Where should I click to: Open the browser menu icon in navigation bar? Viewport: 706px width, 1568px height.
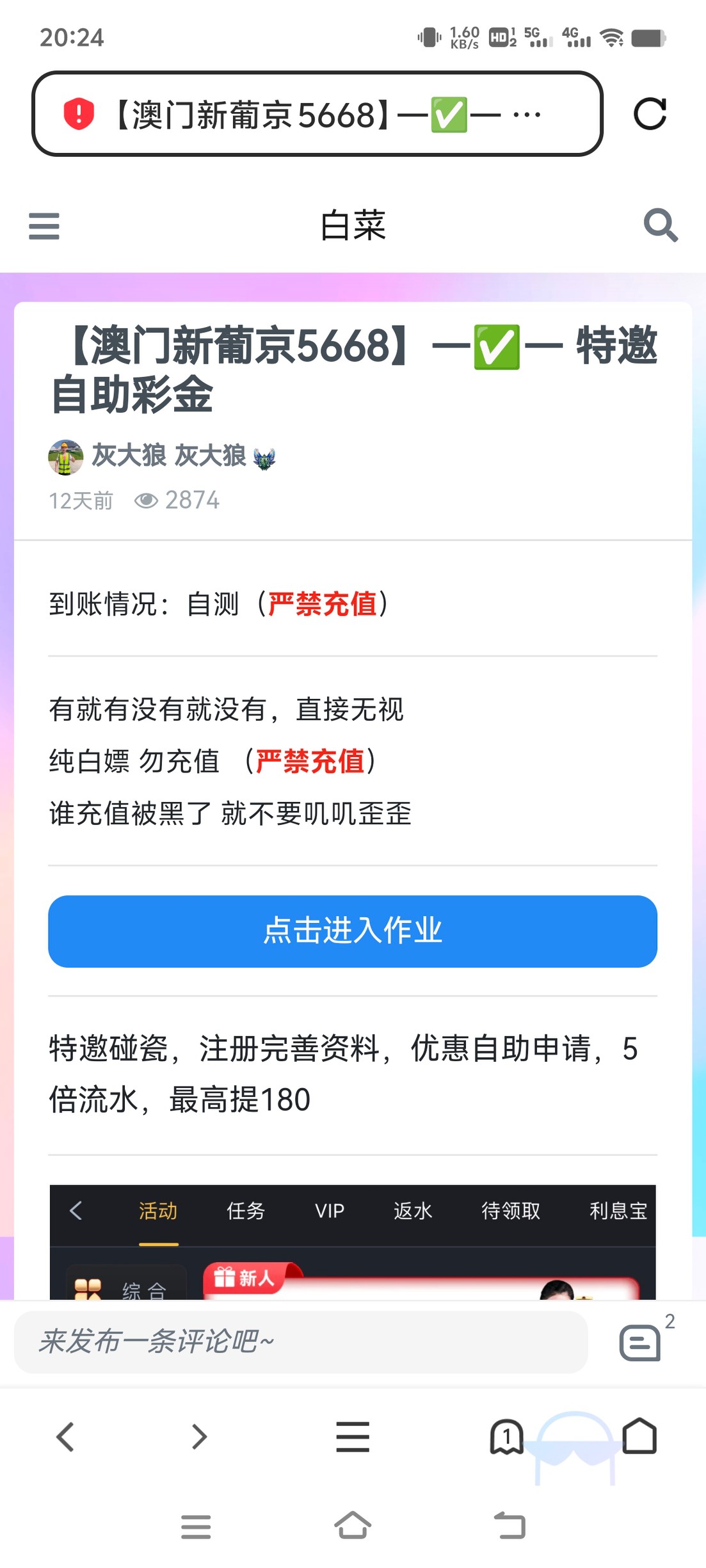[353, 1436]
